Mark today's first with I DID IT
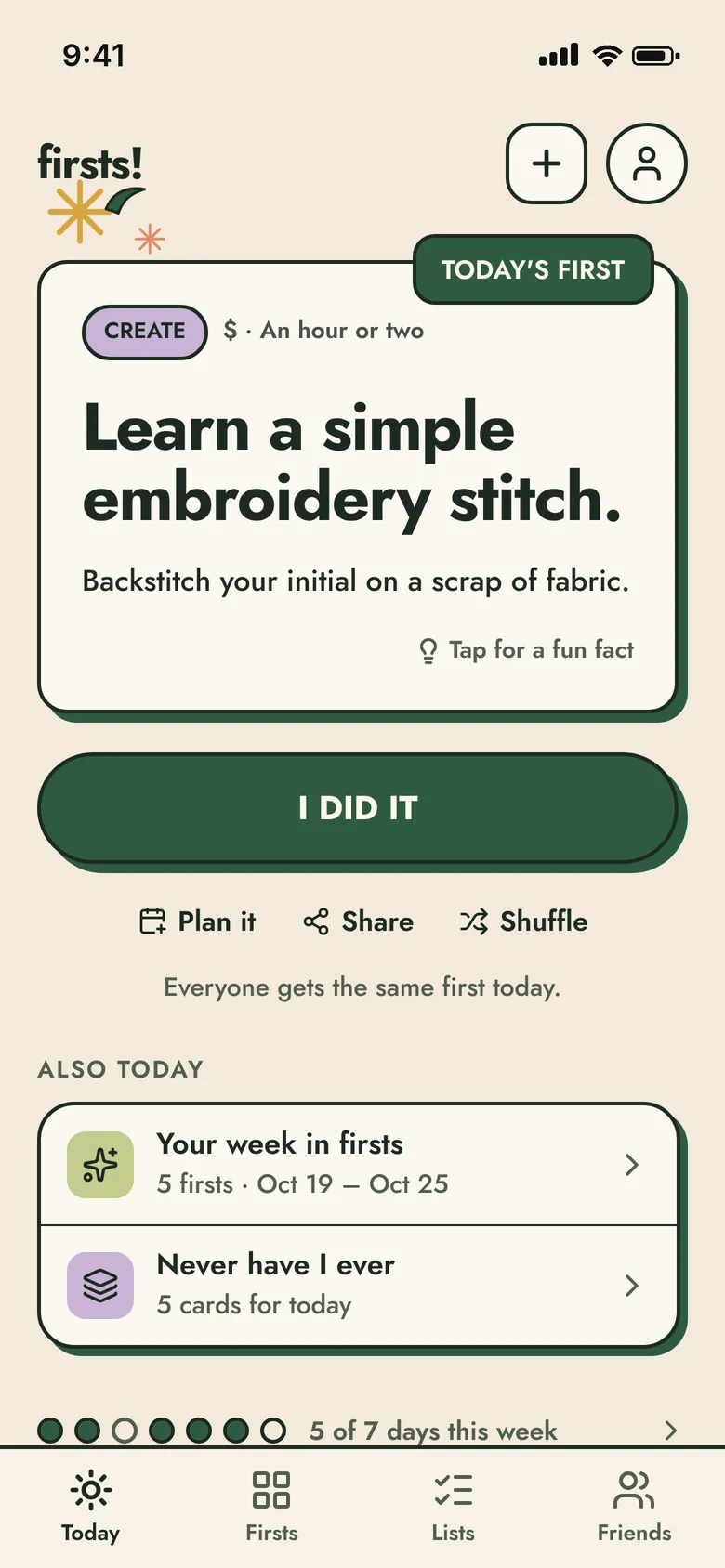The height and width of the screenshot is (1568, 725). [358, 808]
